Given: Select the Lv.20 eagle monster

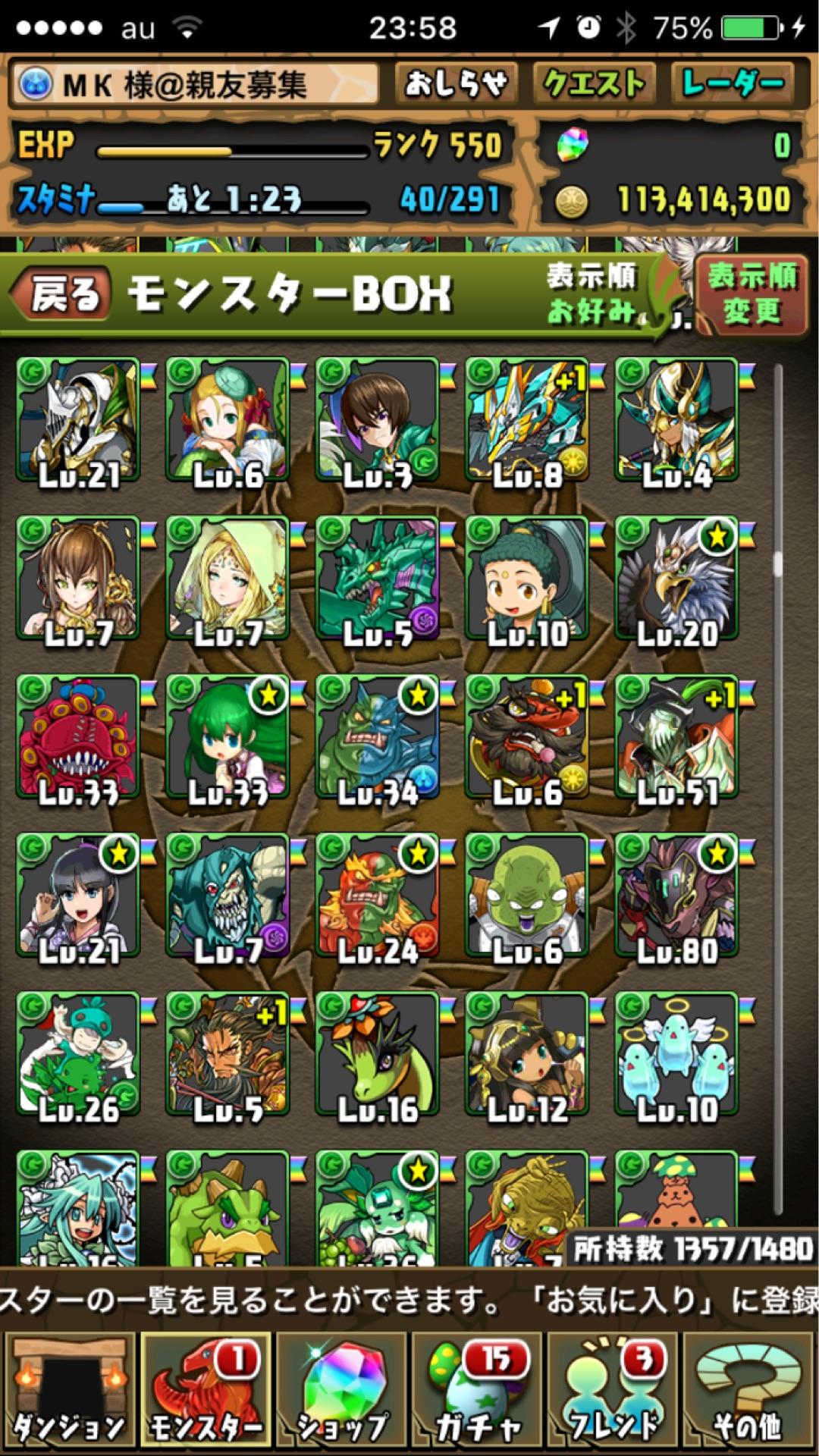Looking at the screenshot, I should click(676, 578).
